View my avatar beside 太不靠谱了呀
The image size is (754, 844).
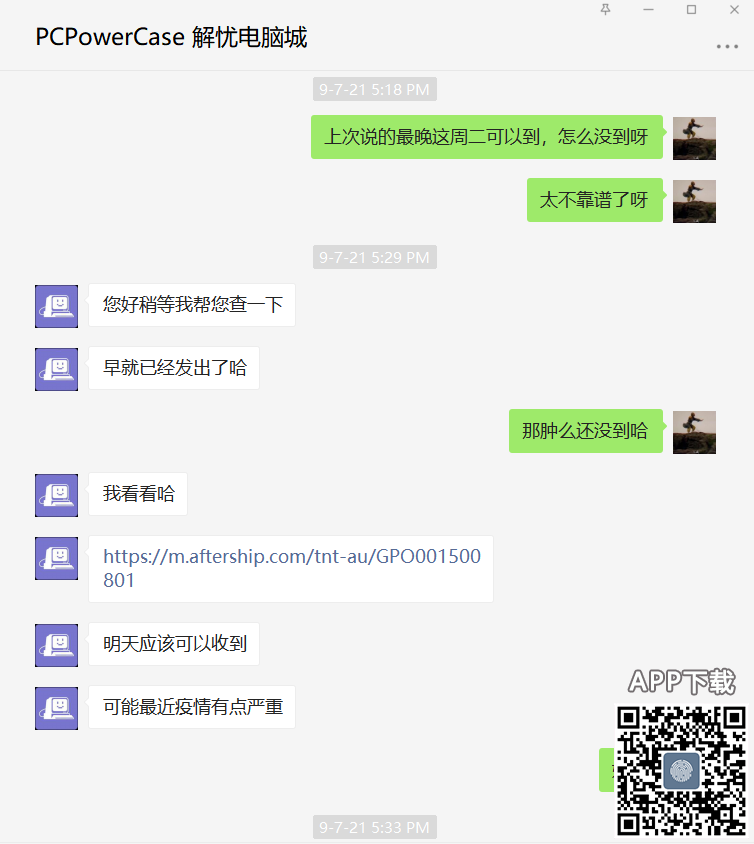point(694,201)
